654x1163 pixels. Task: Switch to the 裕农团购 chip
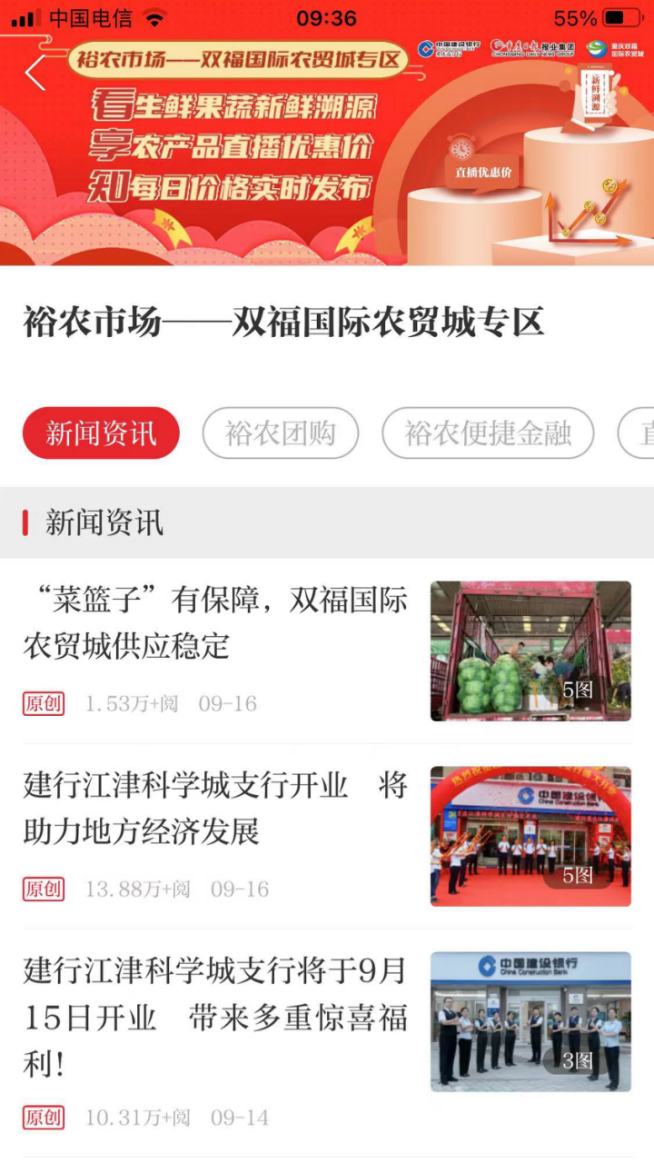point(280,433)
